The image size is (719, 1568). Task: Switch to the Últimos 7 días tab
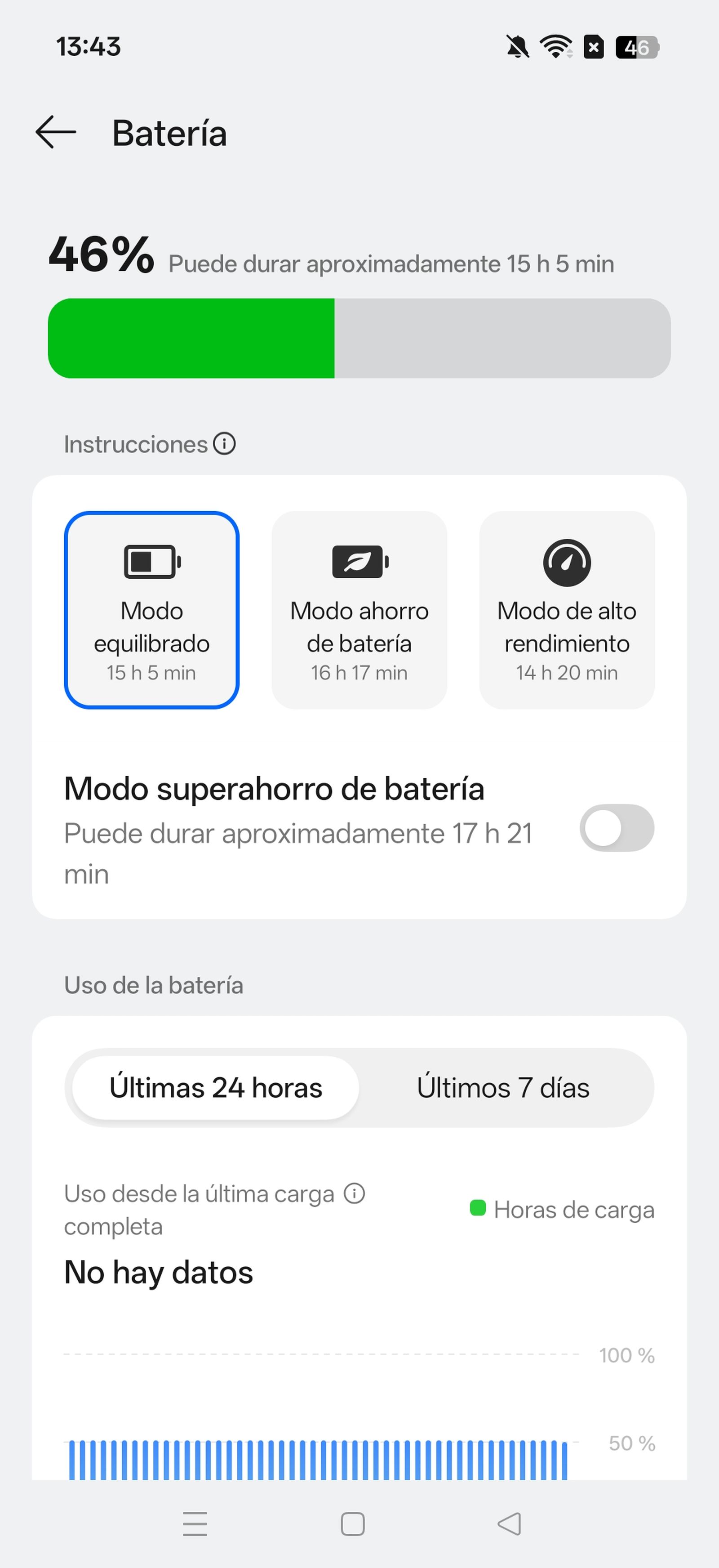(504, 1087)
